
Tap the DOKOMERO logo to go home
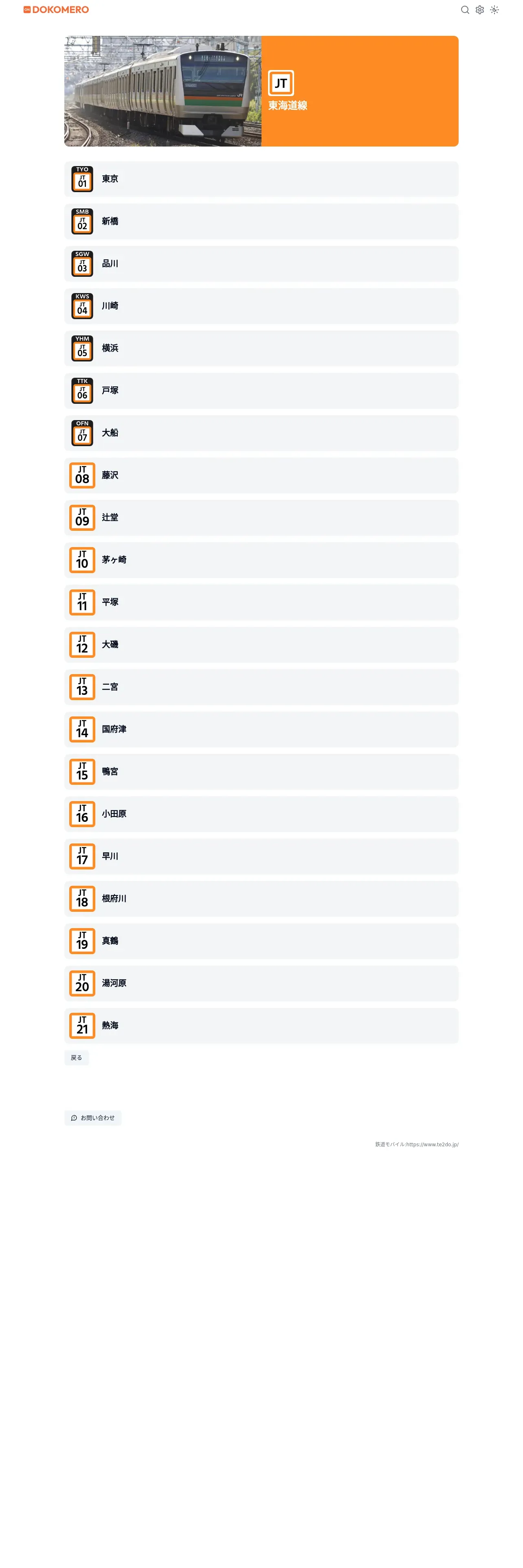[x=56, y=10]
